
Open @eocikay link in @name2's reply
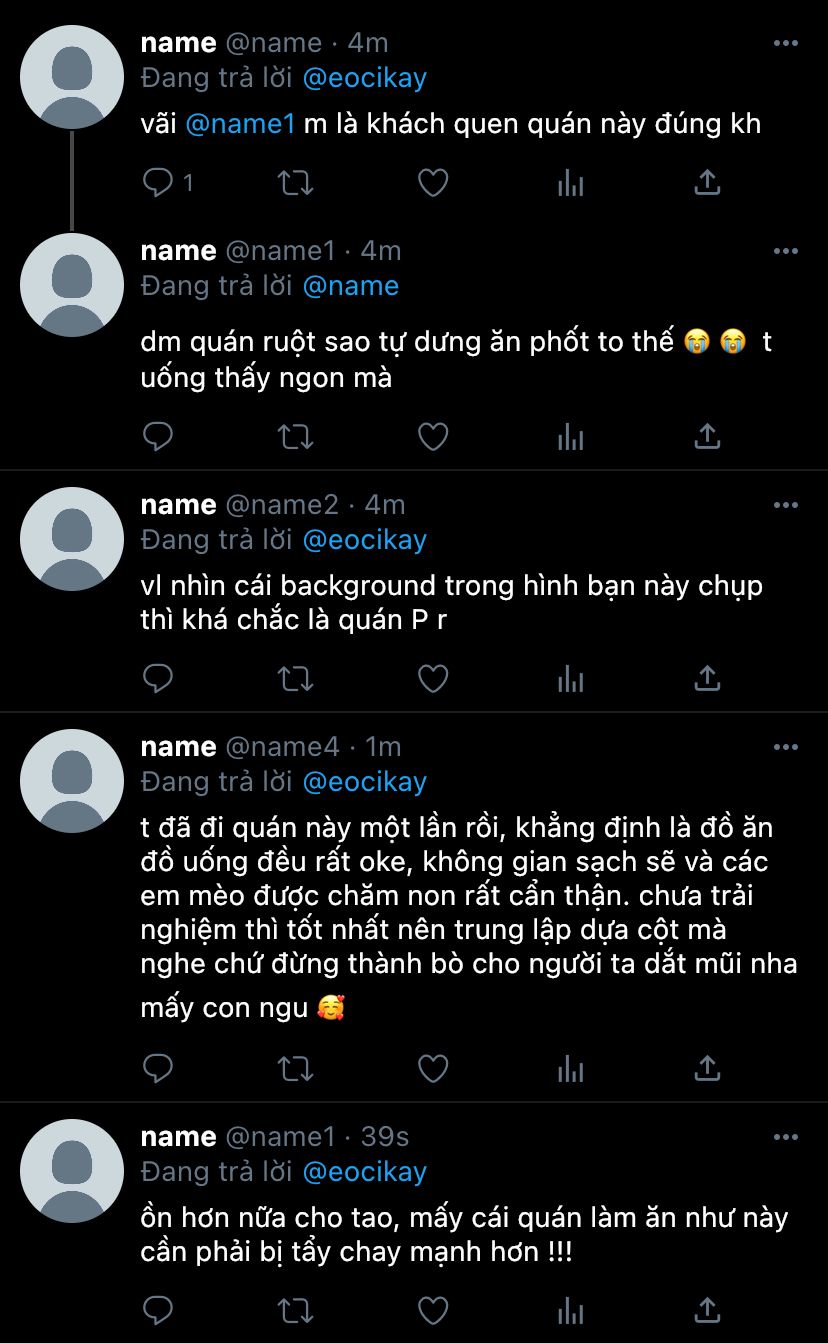[x=364, y=540]
